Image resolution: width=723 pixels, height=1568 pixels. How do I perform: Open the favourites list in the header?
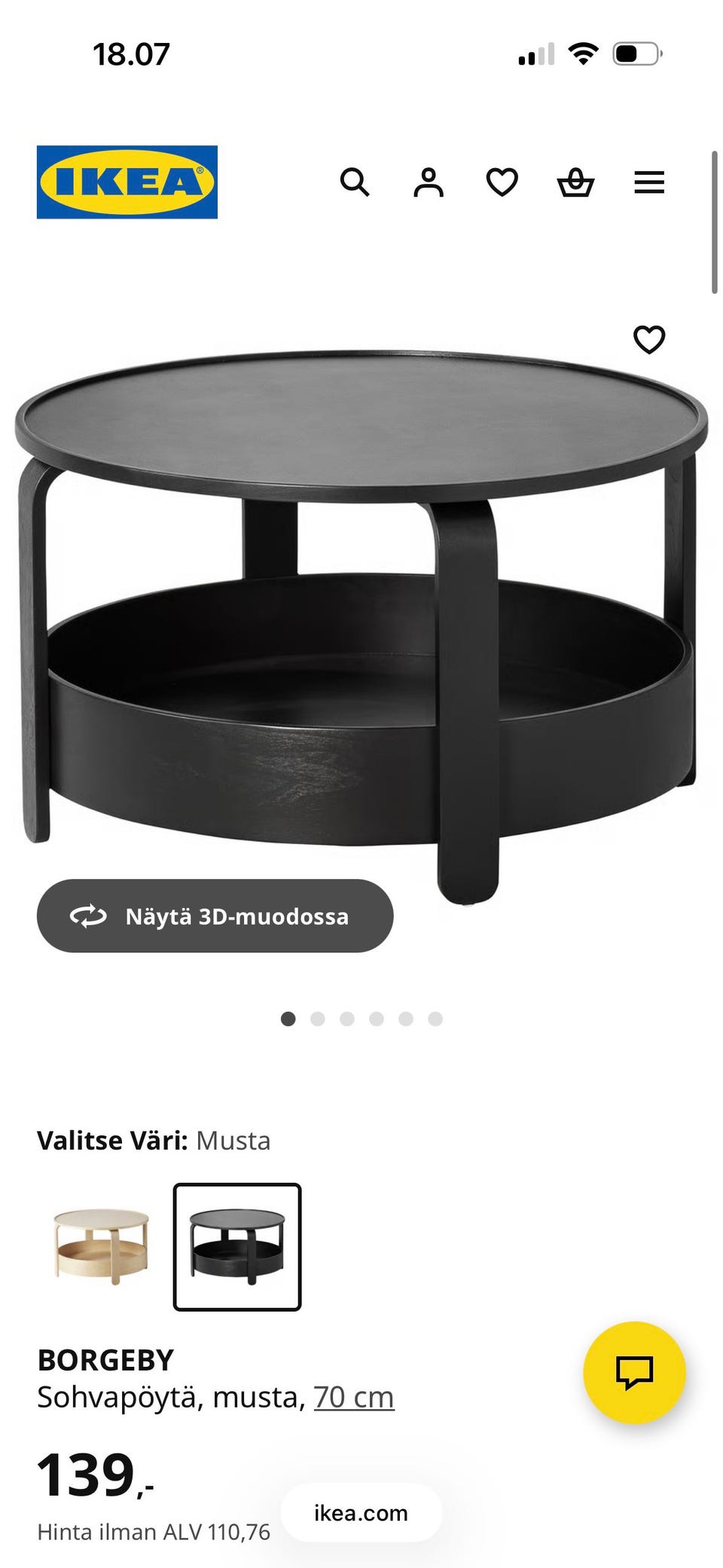pyautogui.click(x=502, y=182)
